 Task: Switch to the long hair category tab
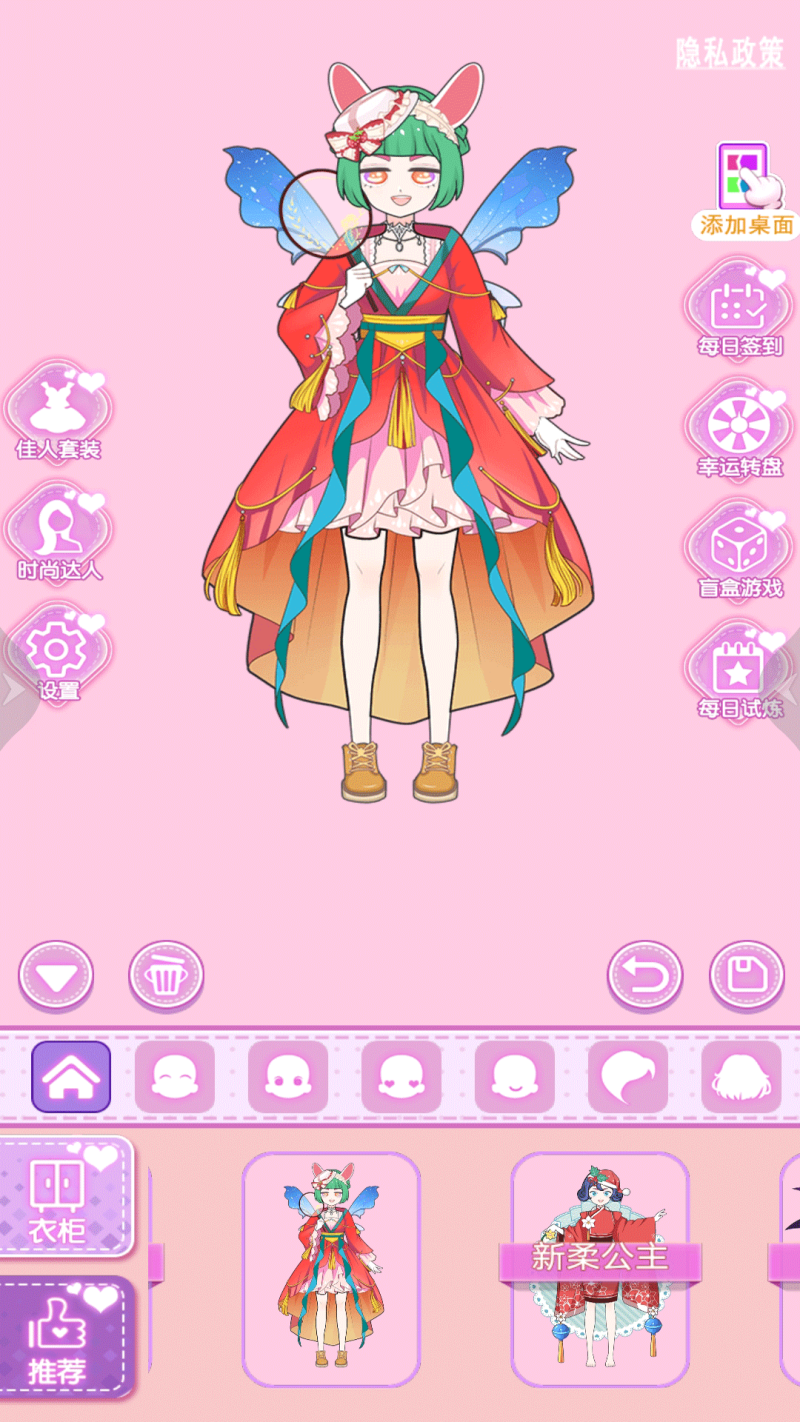pos(741,1077)
